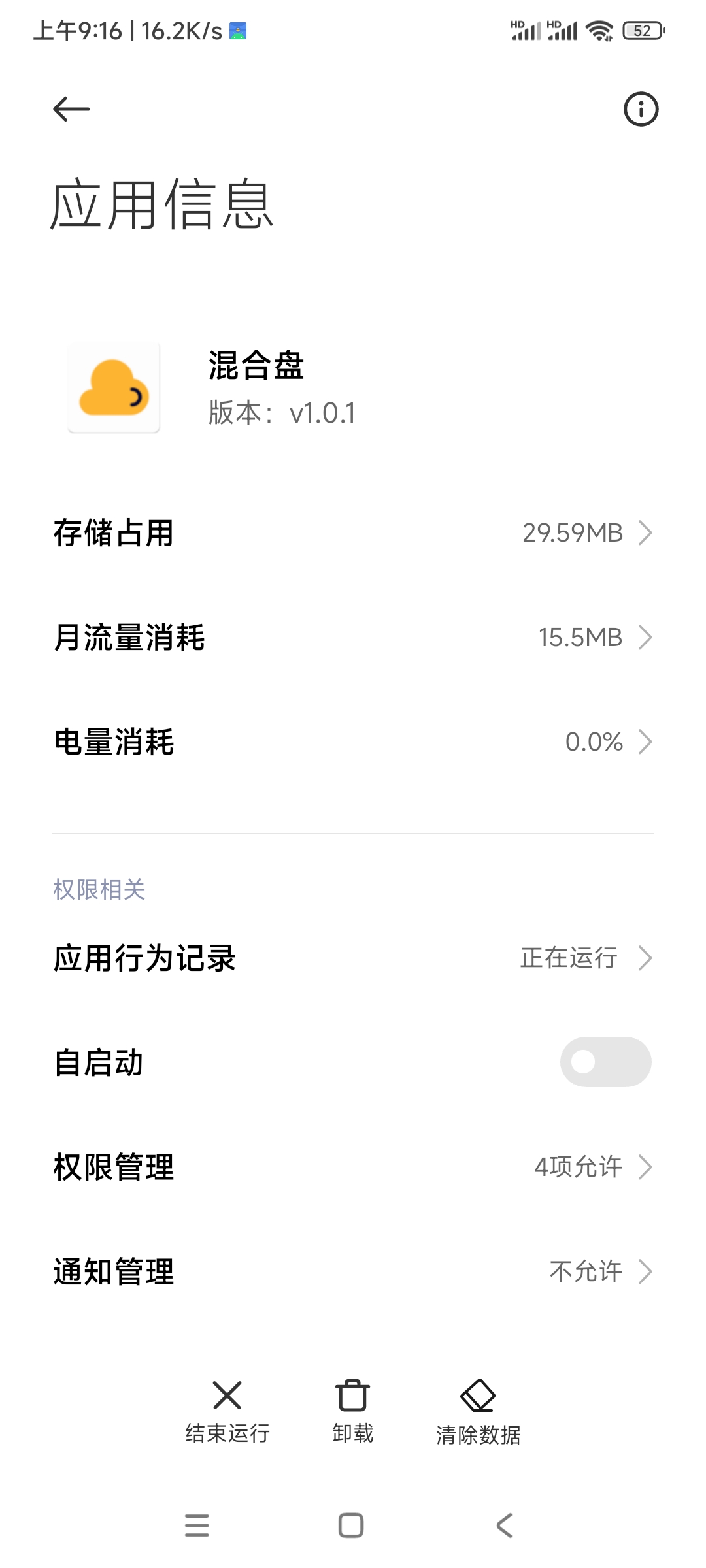The width and height of the screenshot is (706, 1568).
Task: Open recent apps from navigation bar
Action: click(x=197, y=1526)
